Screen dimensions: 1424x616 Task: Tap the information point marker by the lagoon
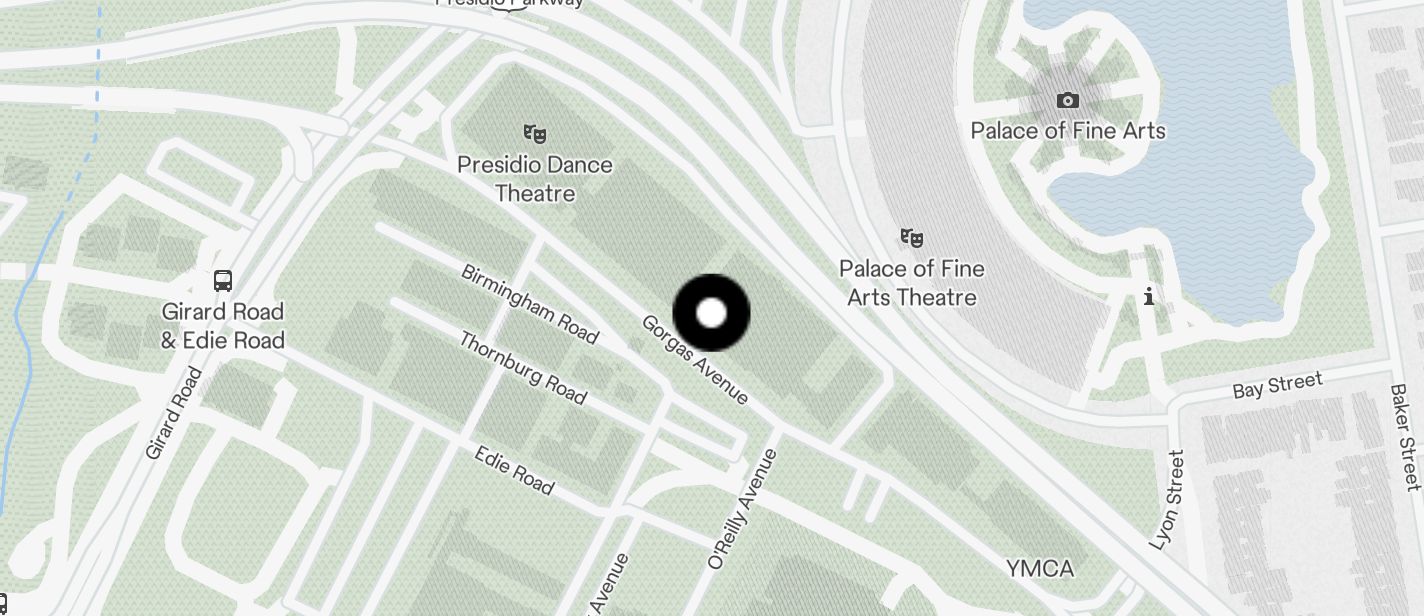pos(1149,296)
